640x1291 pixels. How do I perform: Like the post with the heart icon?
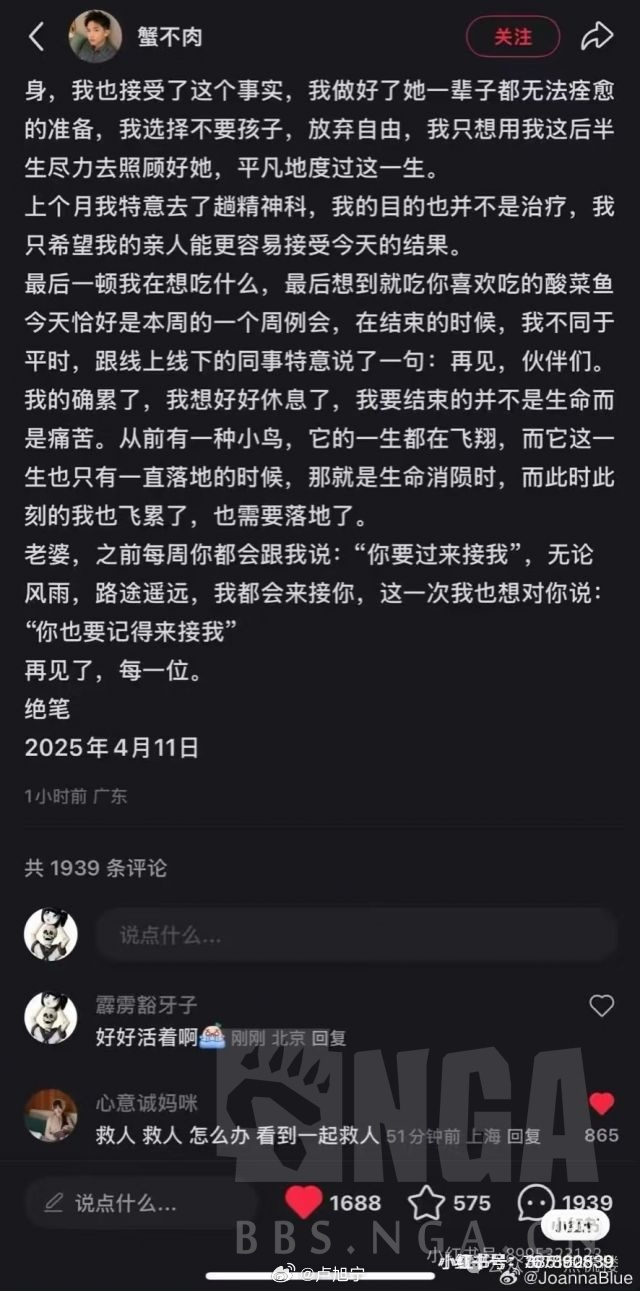[304, 1202]
